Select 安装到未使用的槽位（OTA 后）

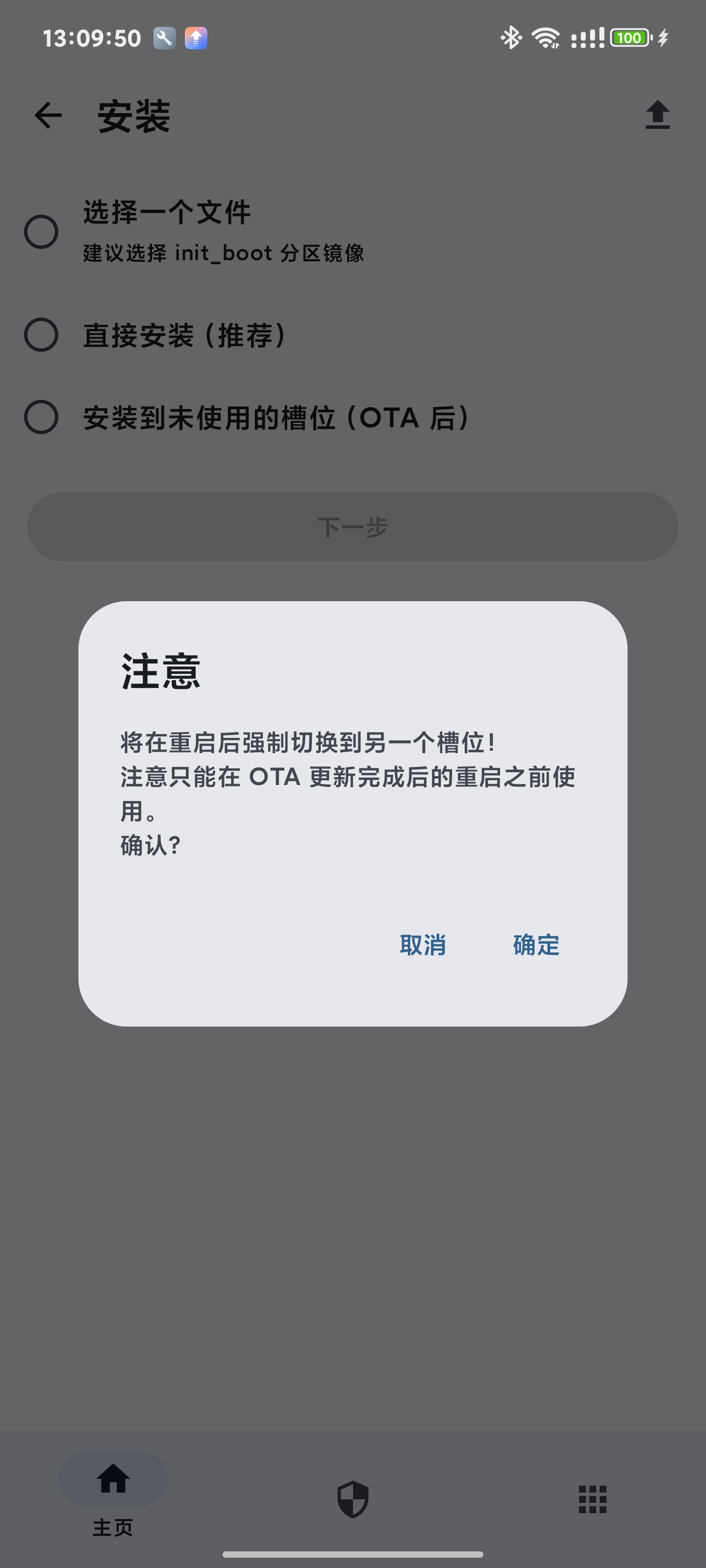[x=41, y=417]
